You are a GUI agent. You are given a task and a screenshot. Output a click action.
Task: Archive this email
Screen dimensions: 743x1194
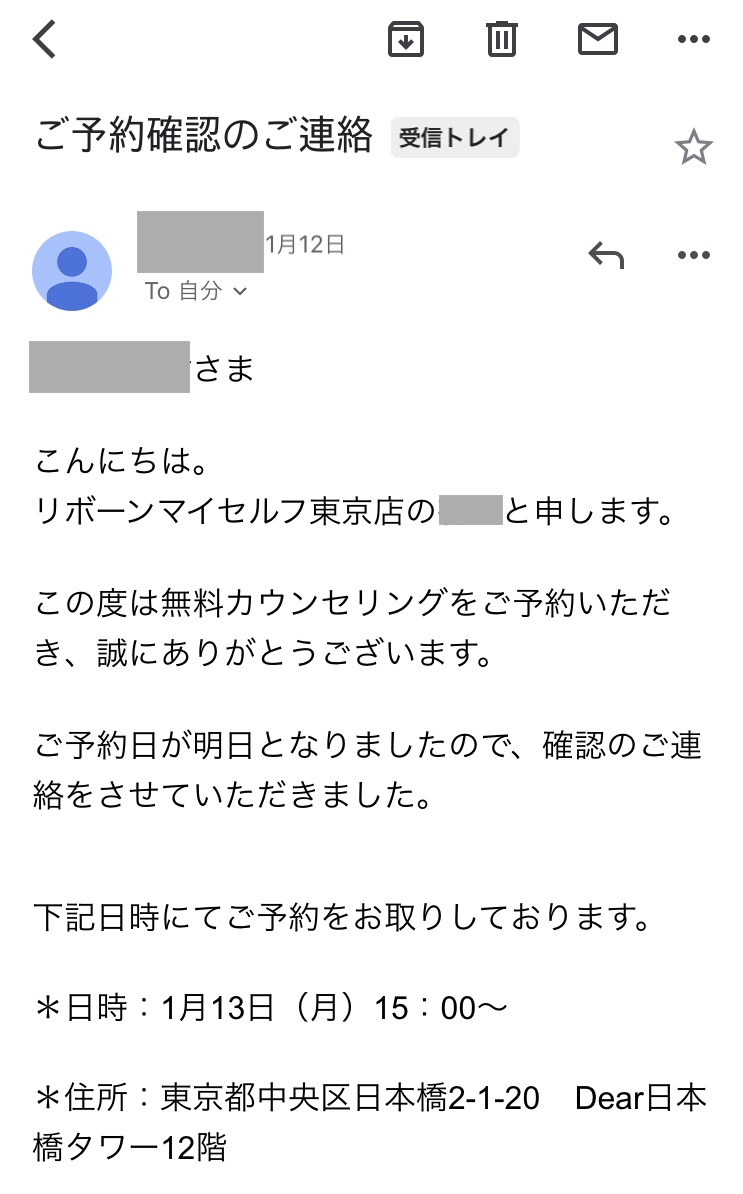[x=406, y=39]
